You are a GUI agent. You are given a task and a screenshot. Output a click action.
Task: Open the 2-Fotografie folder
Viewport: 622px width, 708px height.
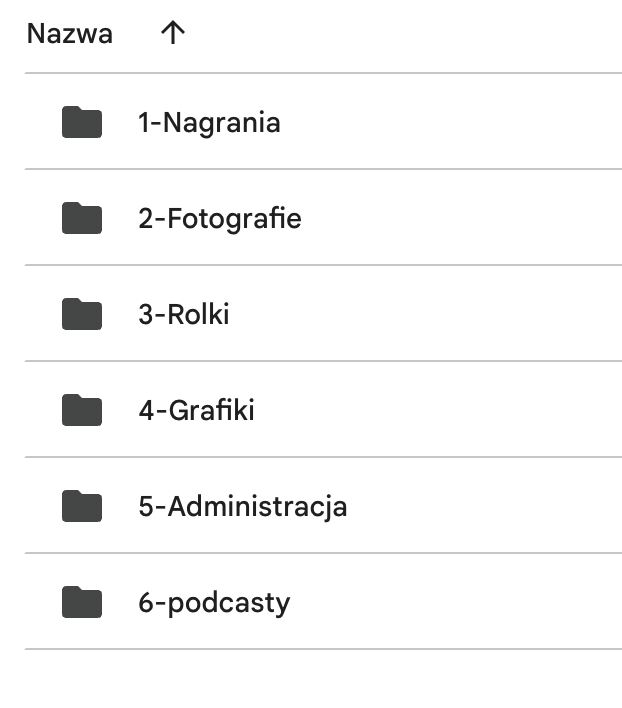pos(219,218)
